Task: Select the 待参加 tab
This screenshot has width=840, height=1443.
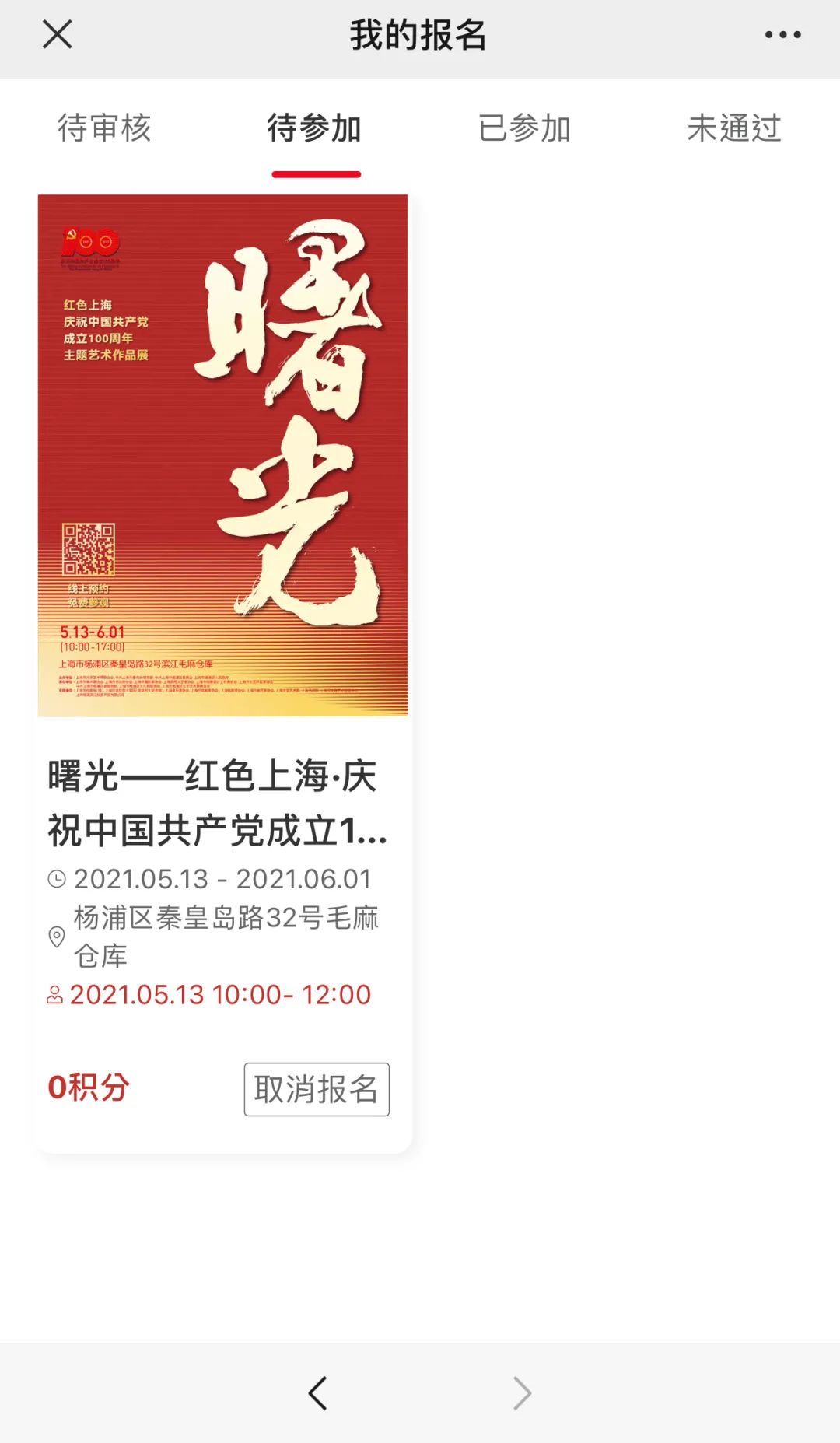Action: 315,128
